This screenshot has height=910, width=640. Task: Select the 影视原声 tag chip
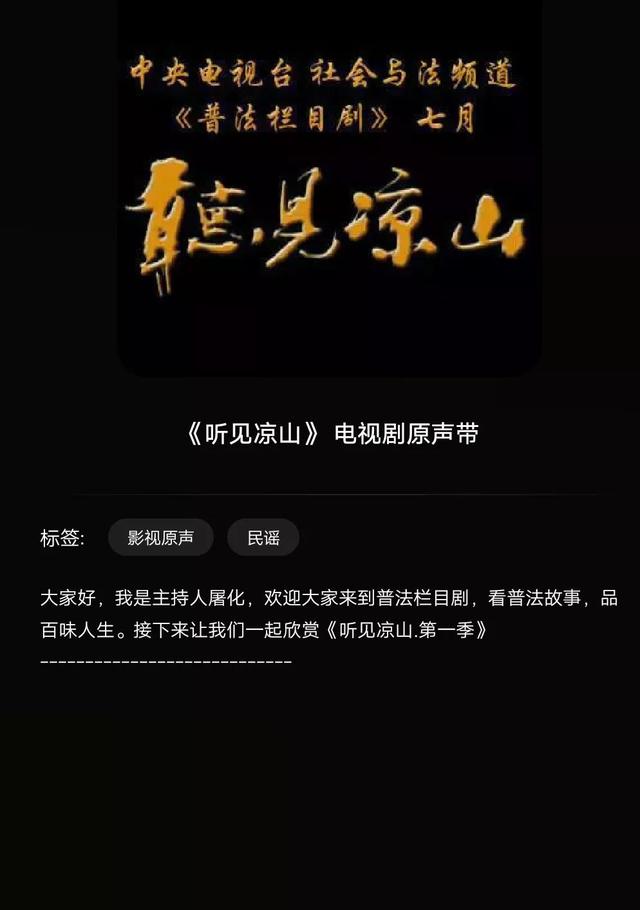point(161,538)
